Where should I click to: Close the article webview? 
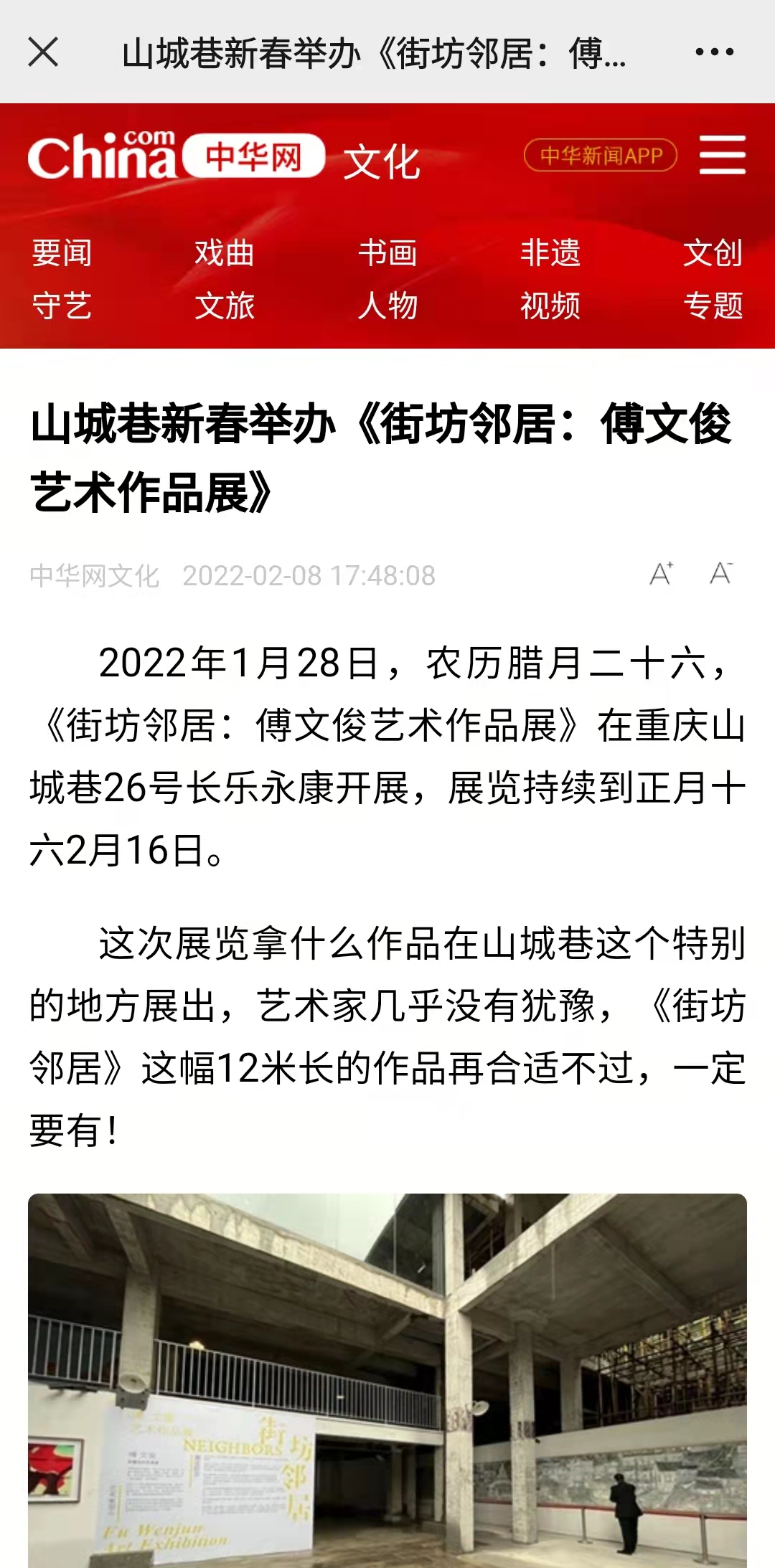43,52
